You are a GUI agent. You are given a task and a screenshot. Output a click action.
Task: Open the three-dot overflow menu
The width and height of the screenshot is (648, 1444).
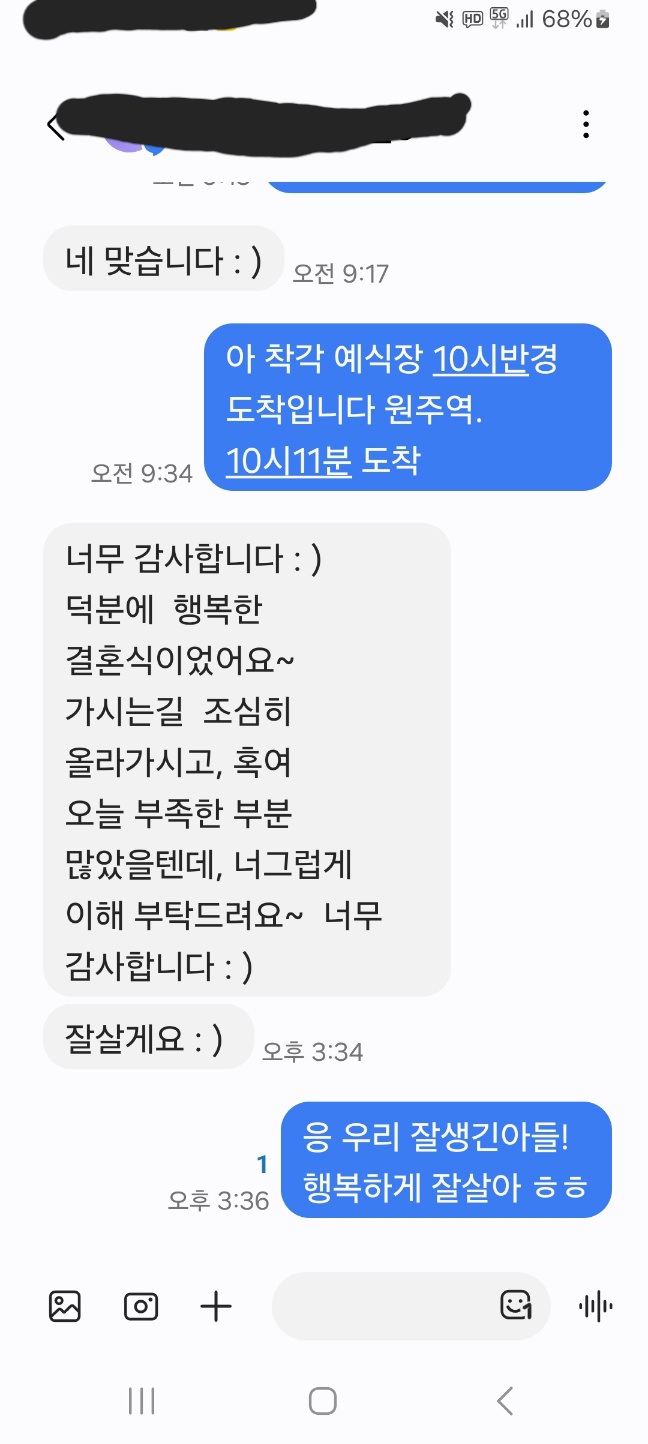(x=586, y=125)
